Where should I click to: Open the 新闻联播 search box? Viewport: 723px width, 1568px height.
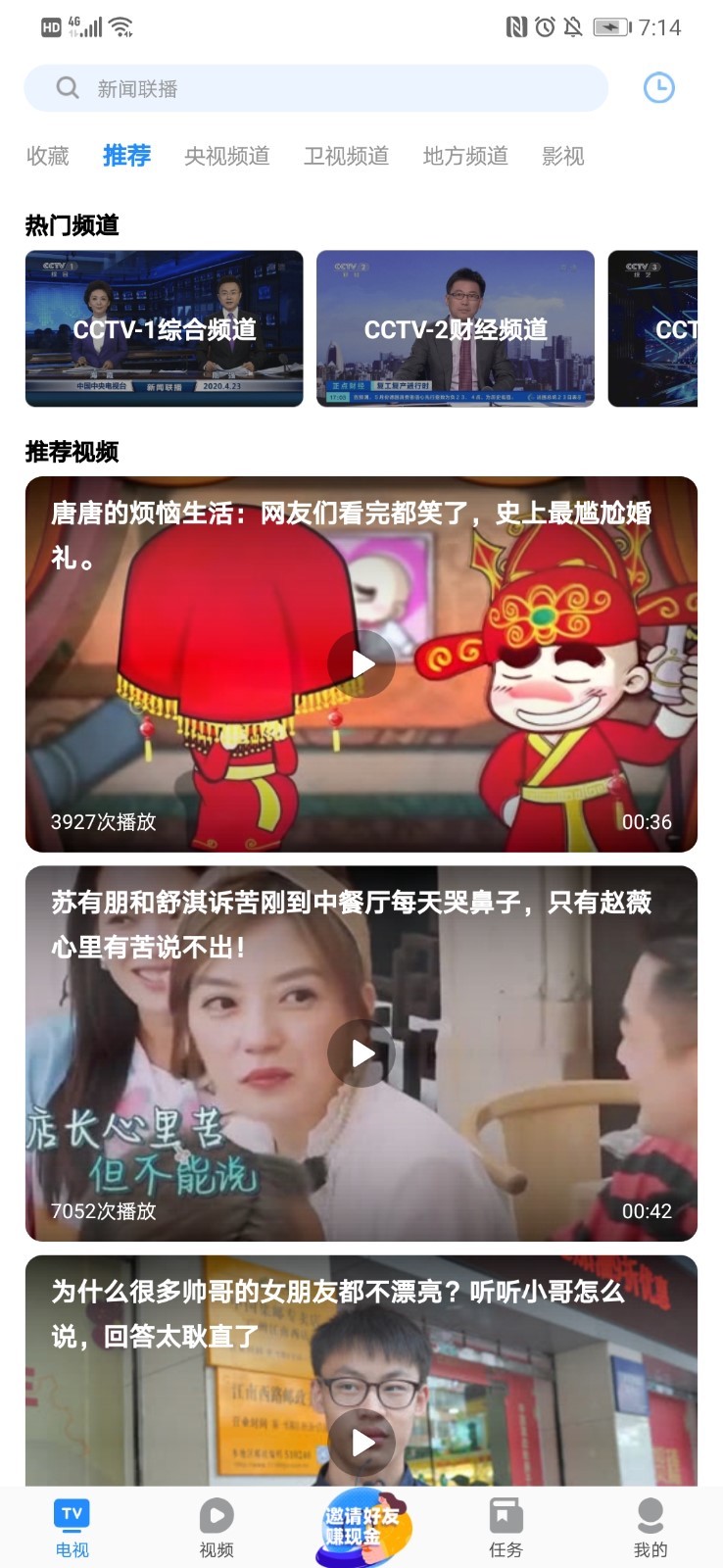click(315, 88)
